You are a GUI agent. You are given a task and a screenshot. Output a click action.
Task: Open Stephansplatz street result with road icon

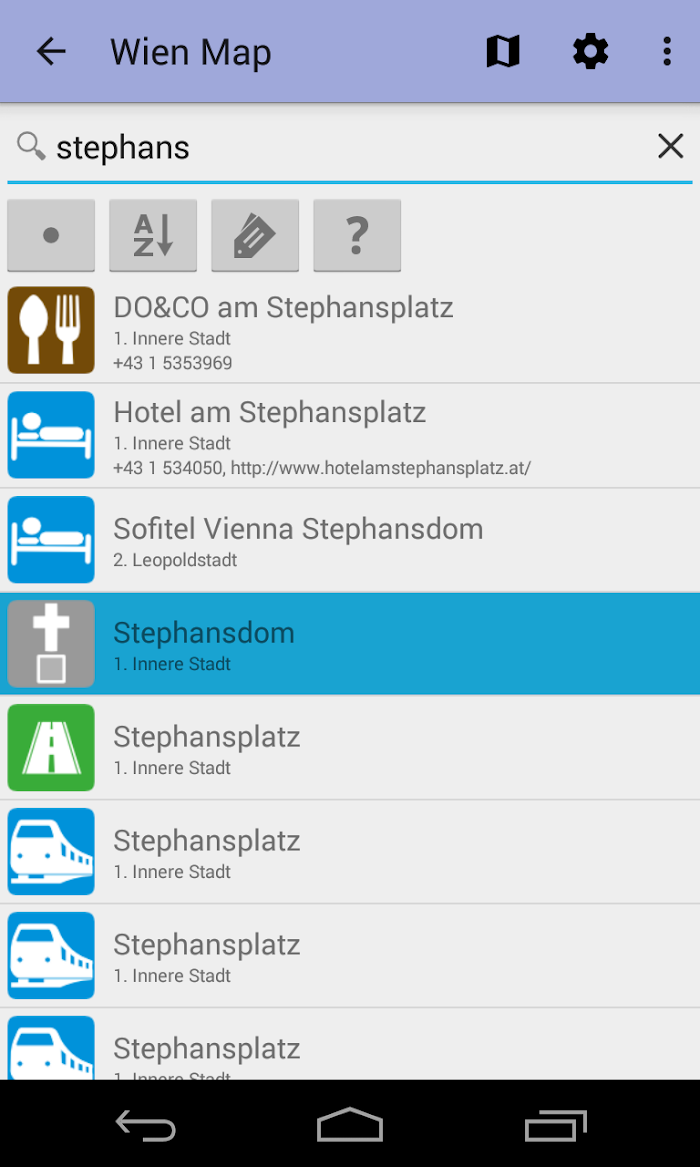tap(350, 747)
